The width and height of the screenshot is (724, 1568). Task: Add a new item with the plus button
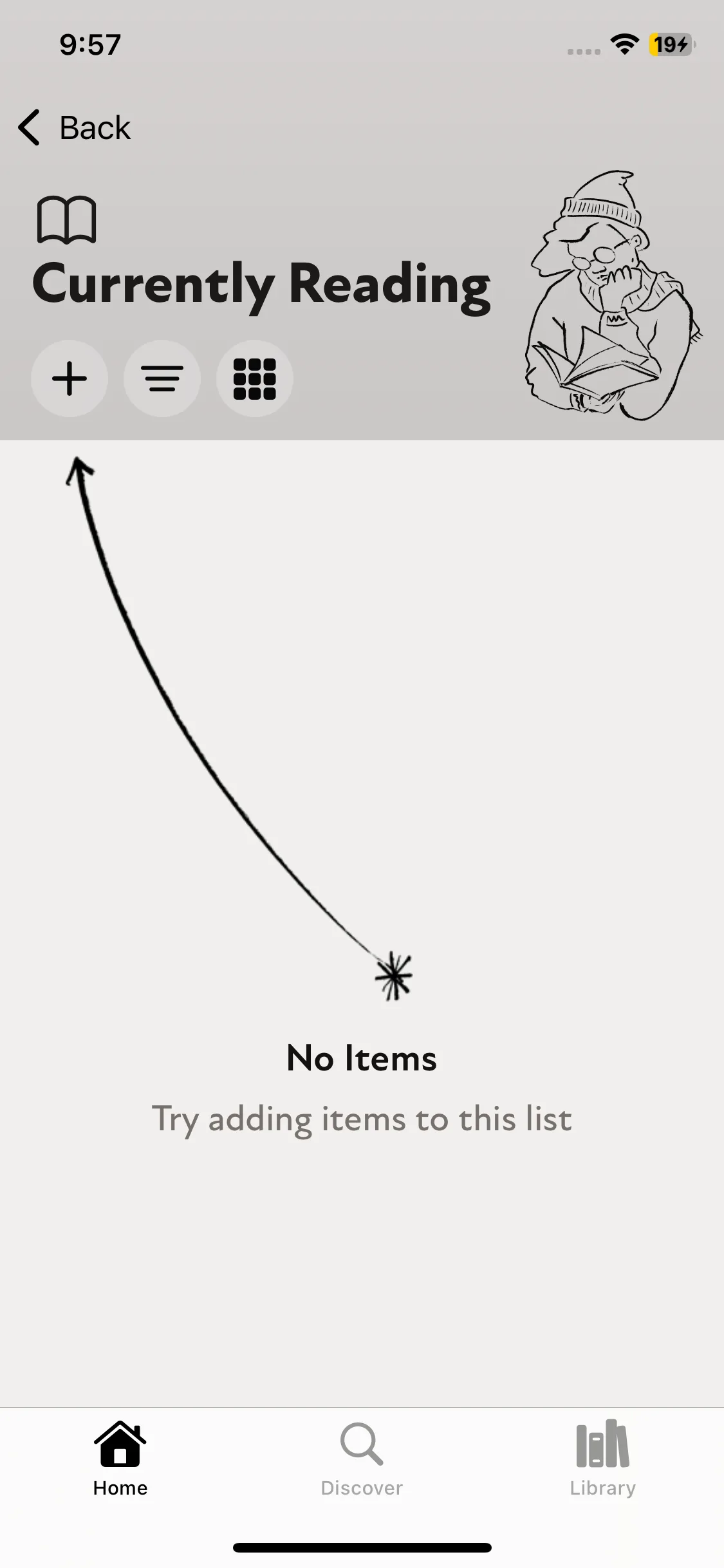70,378
